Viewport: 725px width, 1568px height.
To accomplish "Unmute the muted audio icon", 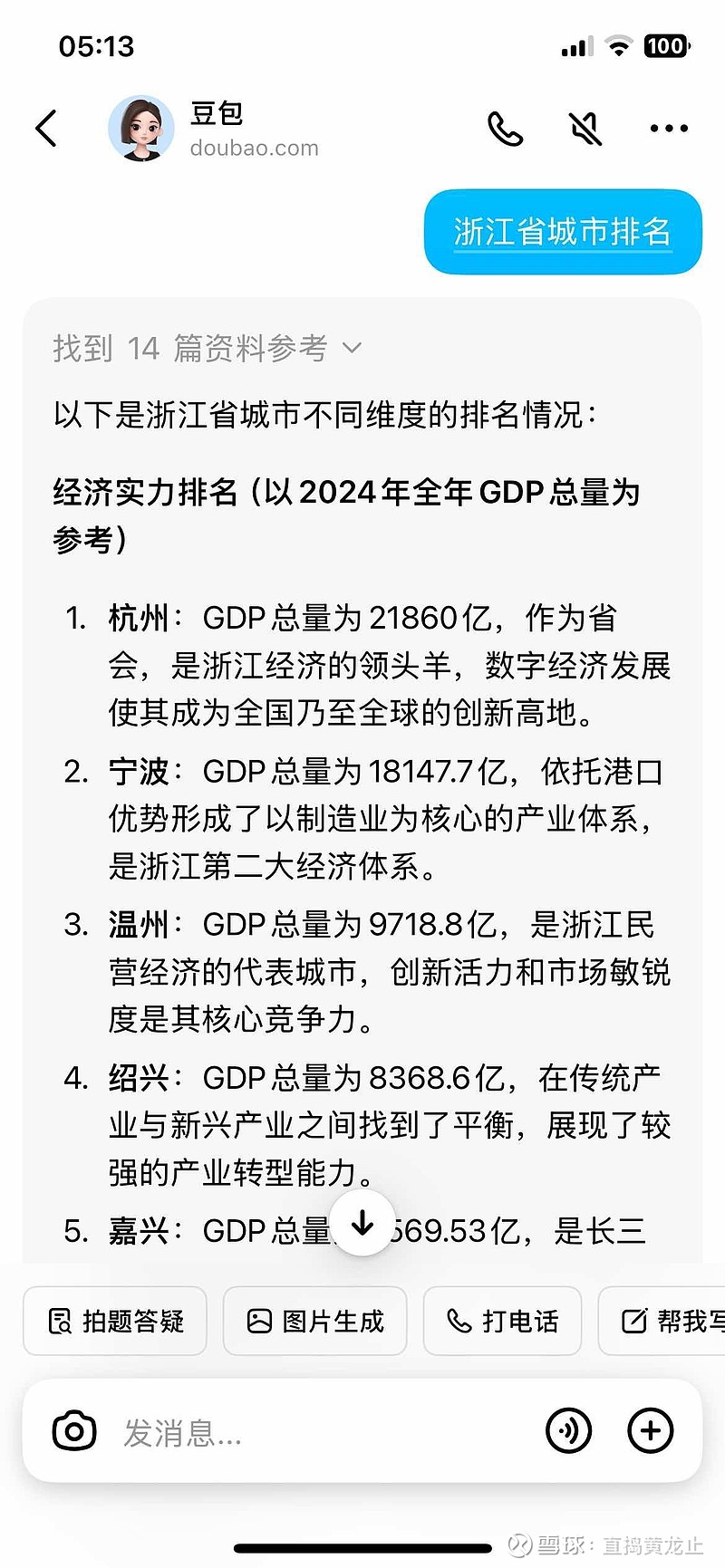I will tap(585, 129).
